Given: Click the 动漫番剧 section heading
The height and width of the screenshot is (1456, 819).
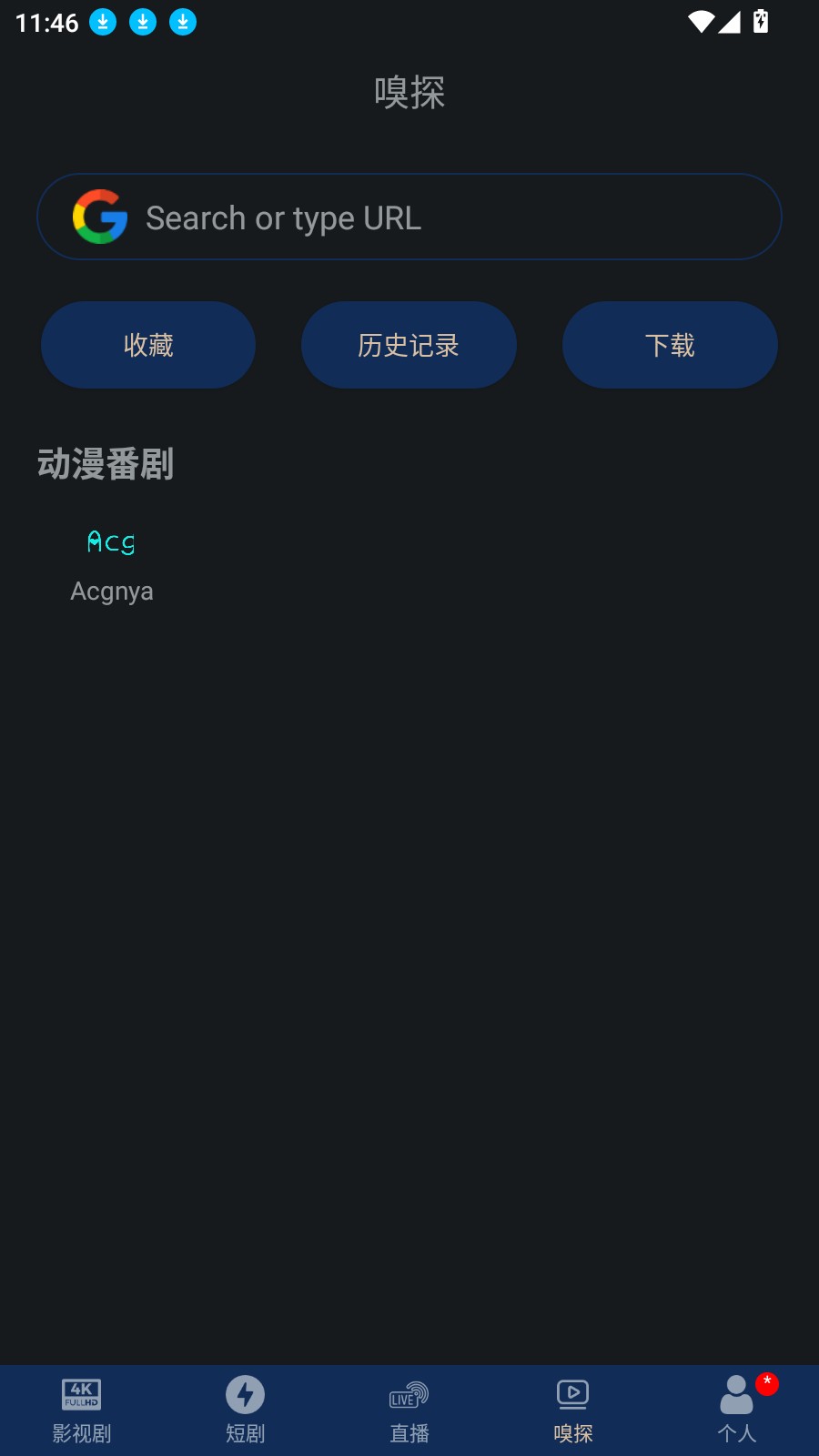Looking at the screenshot, I should [x=106, y=464].
